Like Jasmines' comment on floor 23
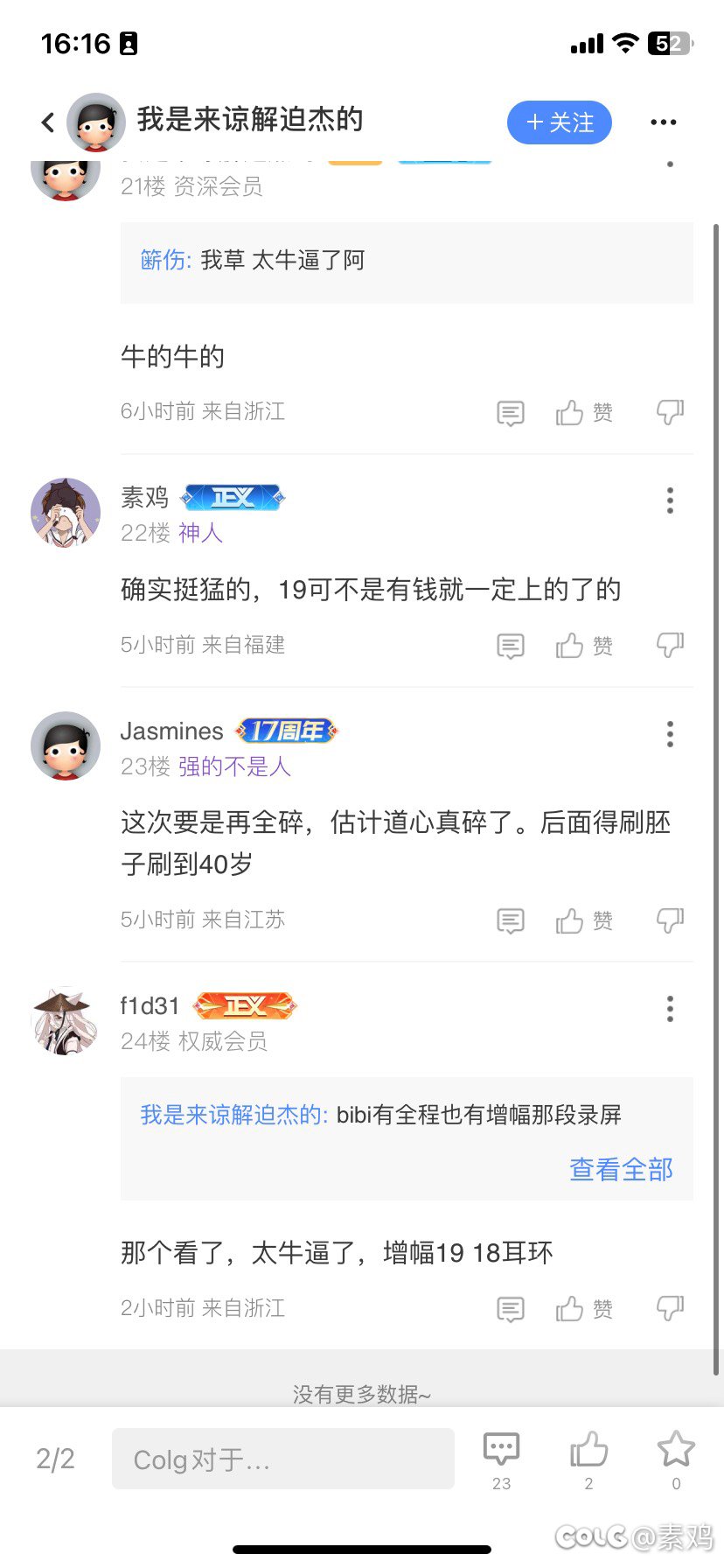The height and width of the screenshot is (1568, 724). tap(584, 920)
